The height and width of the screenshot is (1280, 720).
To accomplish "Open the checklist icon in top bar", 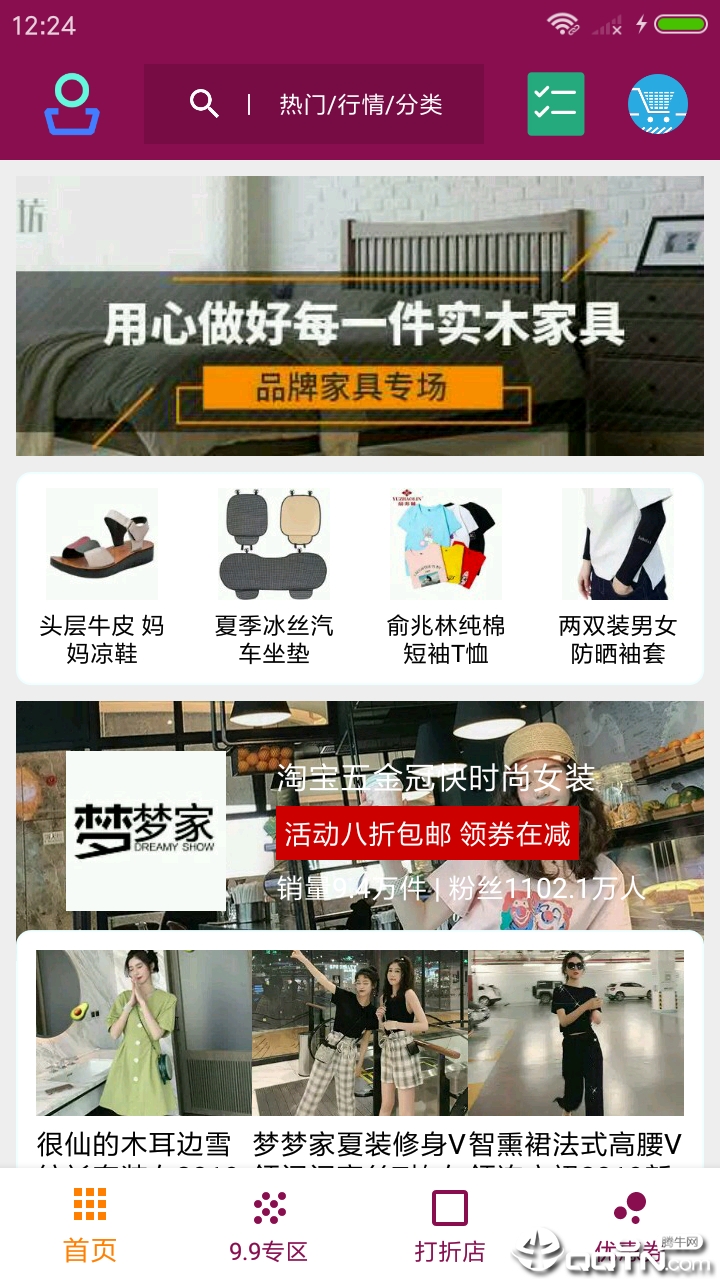I will (x=556, y=104).
